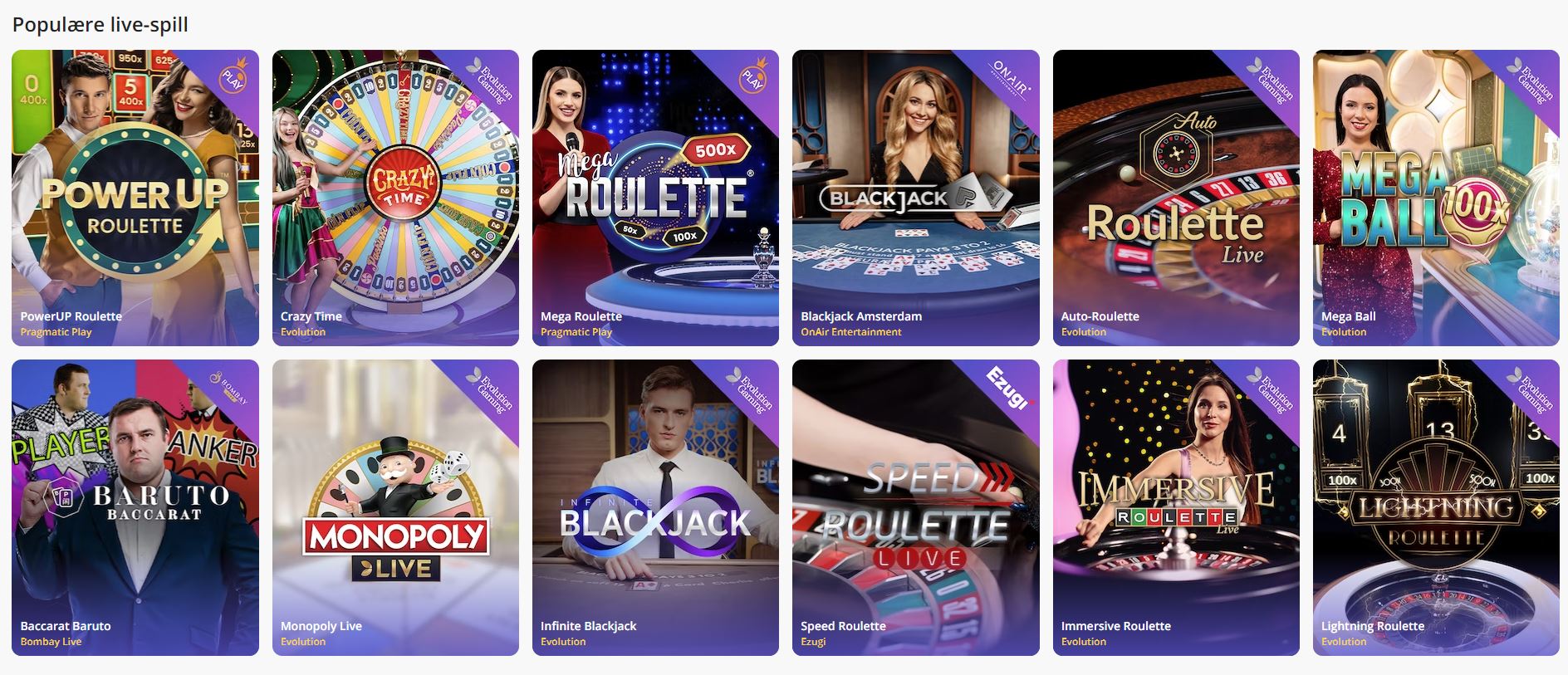Screen dimensions: 1568x675
Task: Launch the Crazy Time game tile
Action: coord(395,198)
